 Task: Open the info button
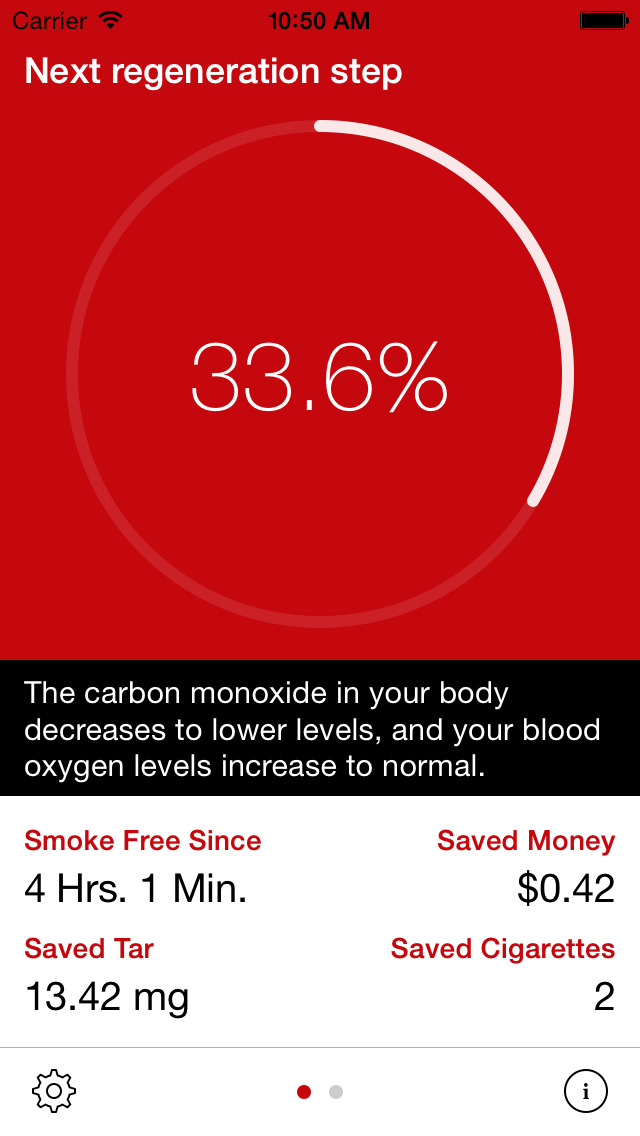tap(585, 1091)
